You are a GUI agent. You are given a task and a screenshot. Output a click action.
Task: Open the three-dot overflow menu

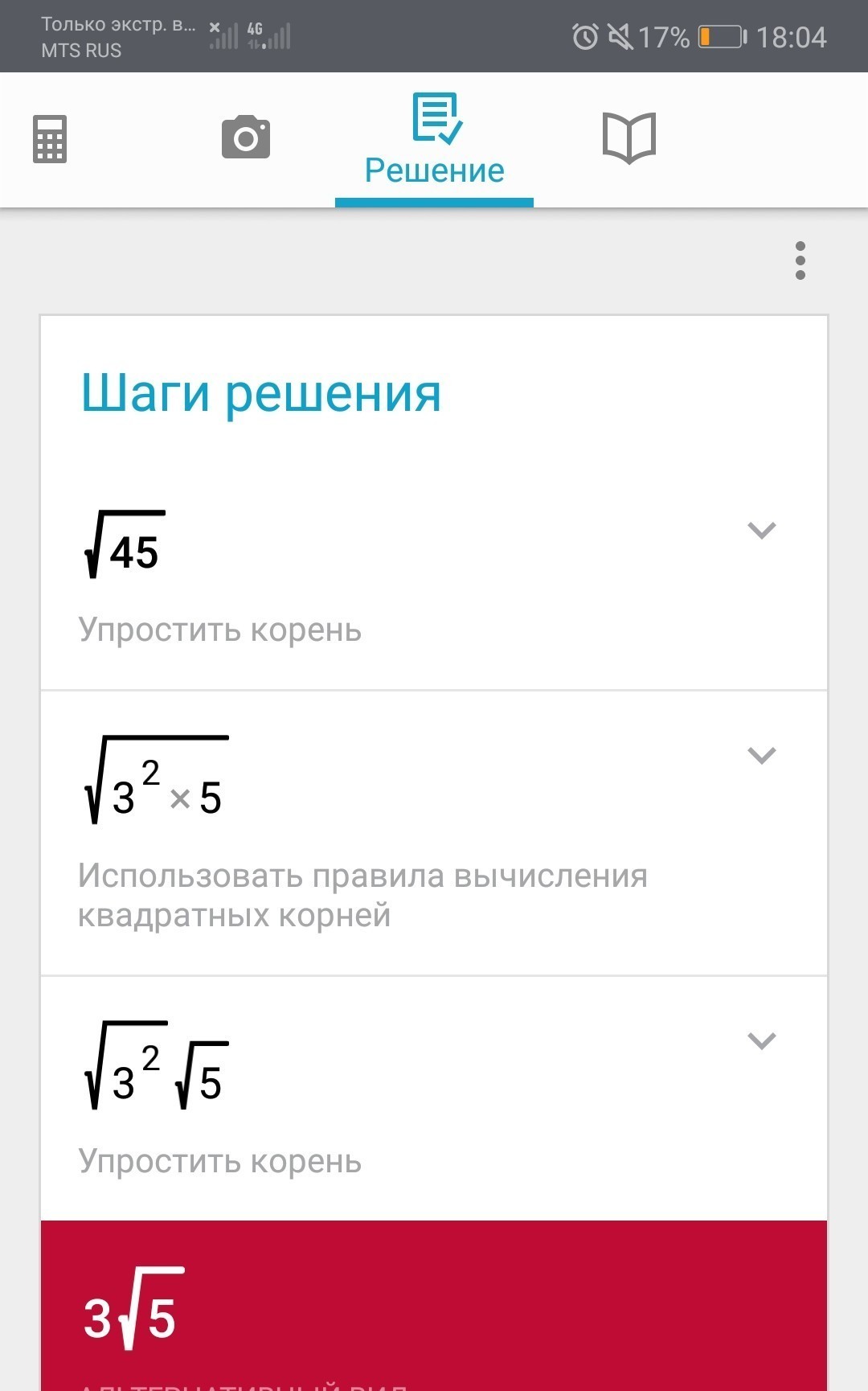click(800, 261)
